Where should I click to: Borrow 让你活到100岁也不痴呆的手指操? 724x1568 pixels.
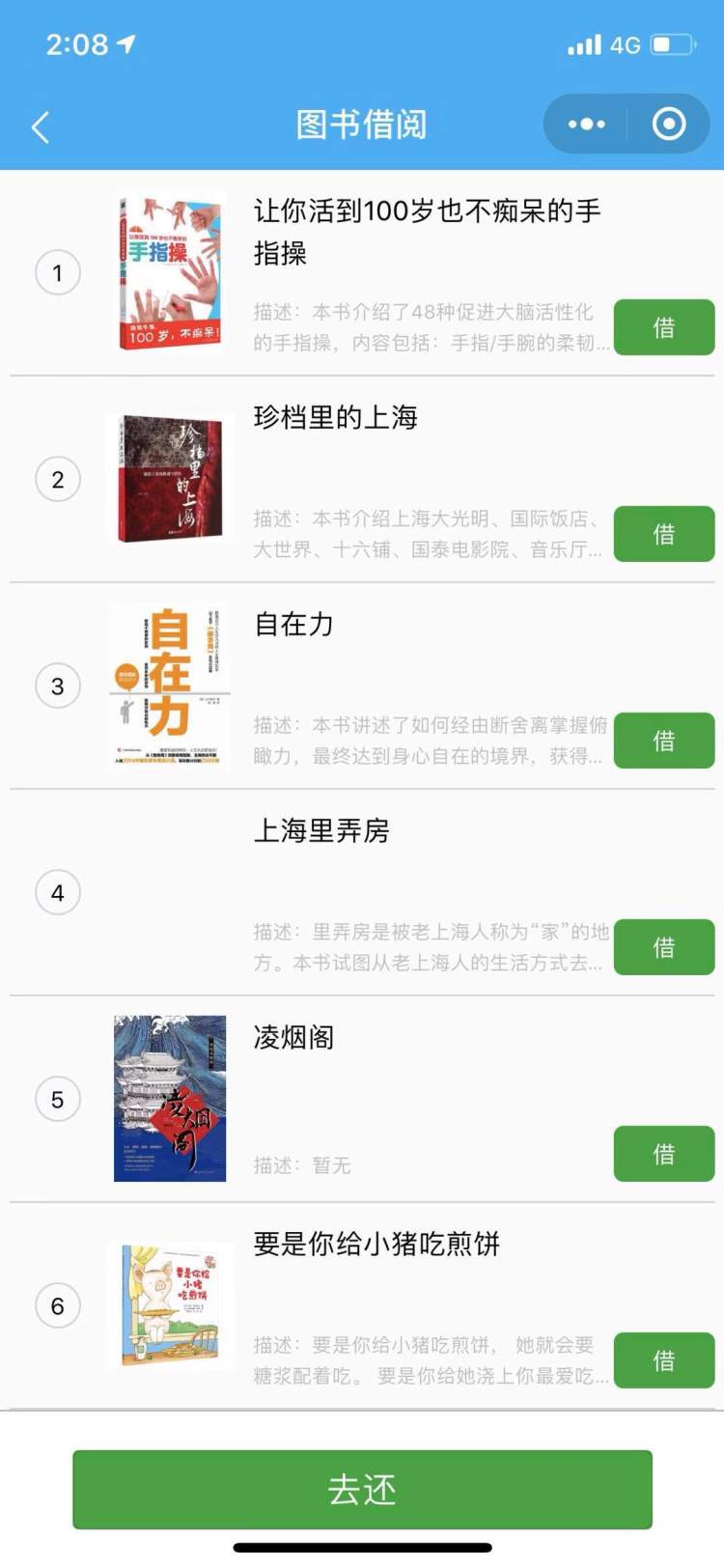point(663,327)
